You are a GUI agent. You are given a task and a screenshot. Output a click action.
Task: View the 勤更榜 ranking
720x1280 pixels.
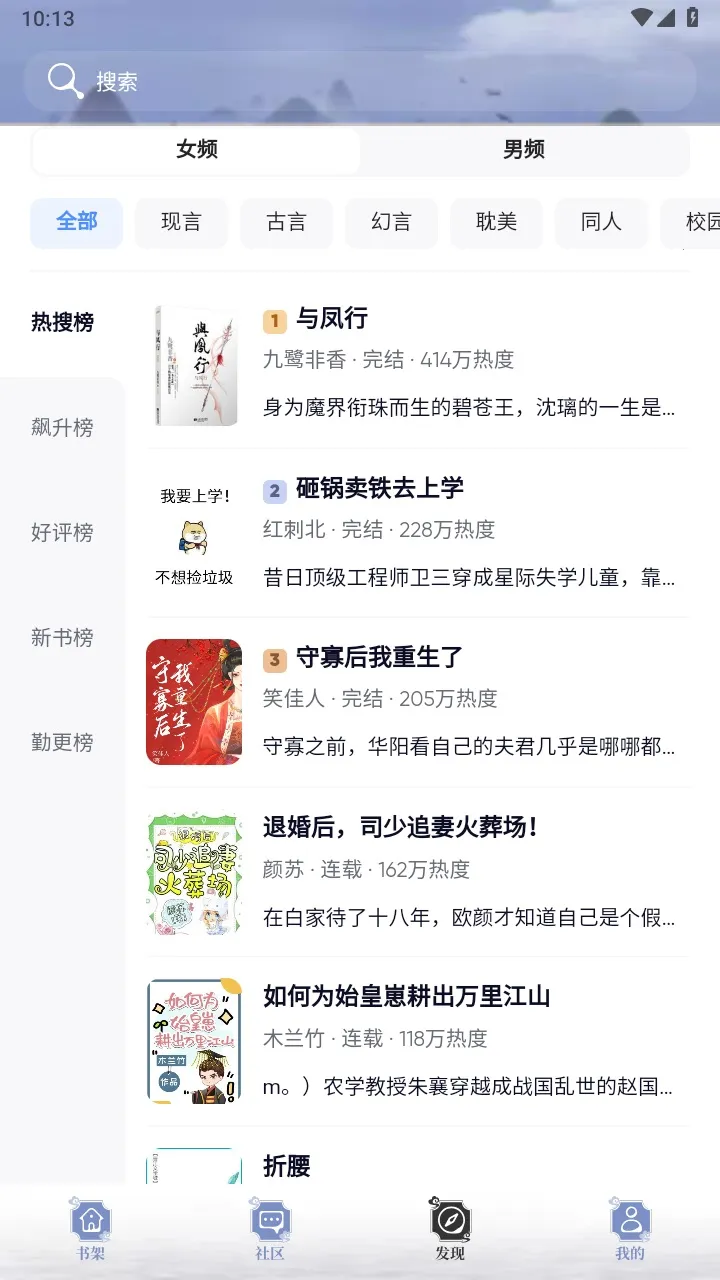[62, 743]
